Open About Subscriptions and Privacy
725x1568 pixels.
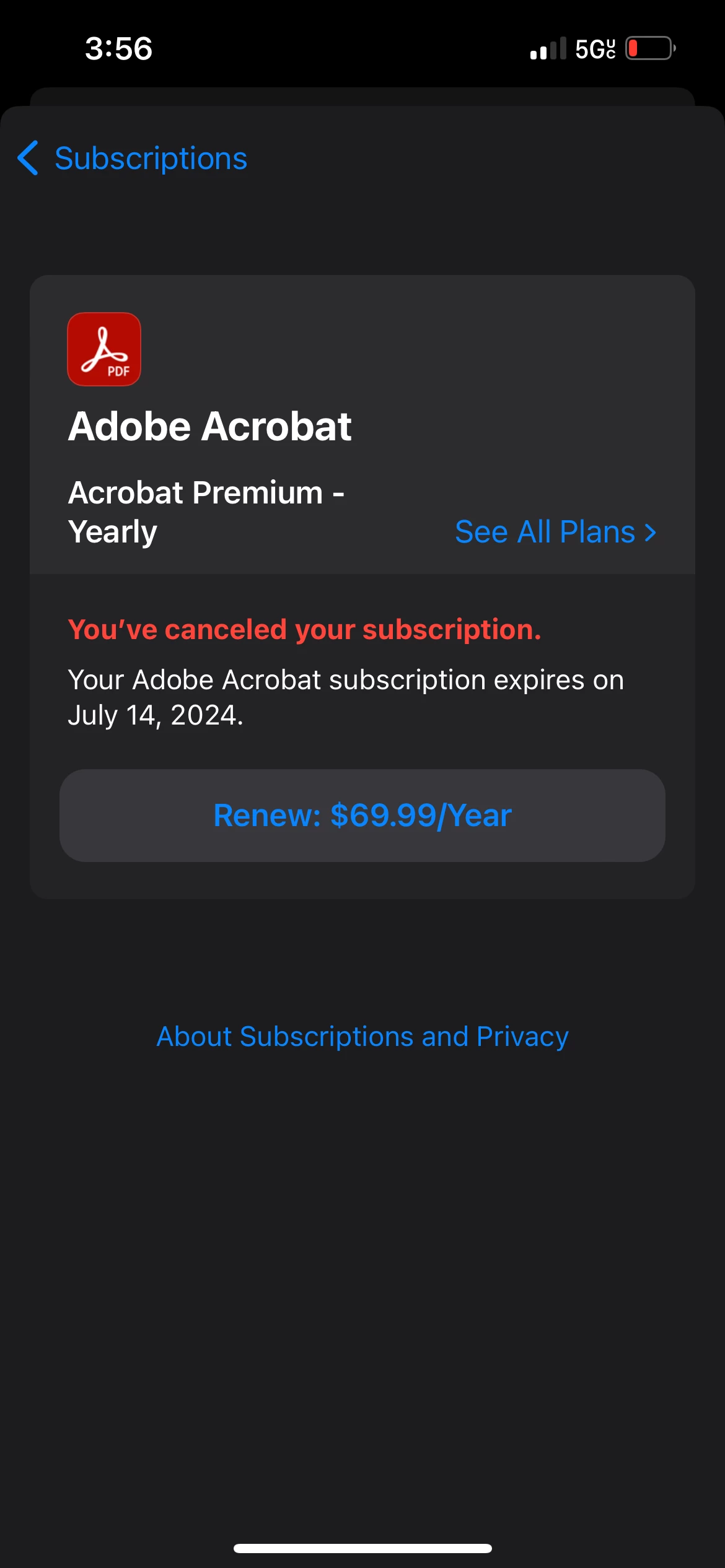(x=362, y=1037)
